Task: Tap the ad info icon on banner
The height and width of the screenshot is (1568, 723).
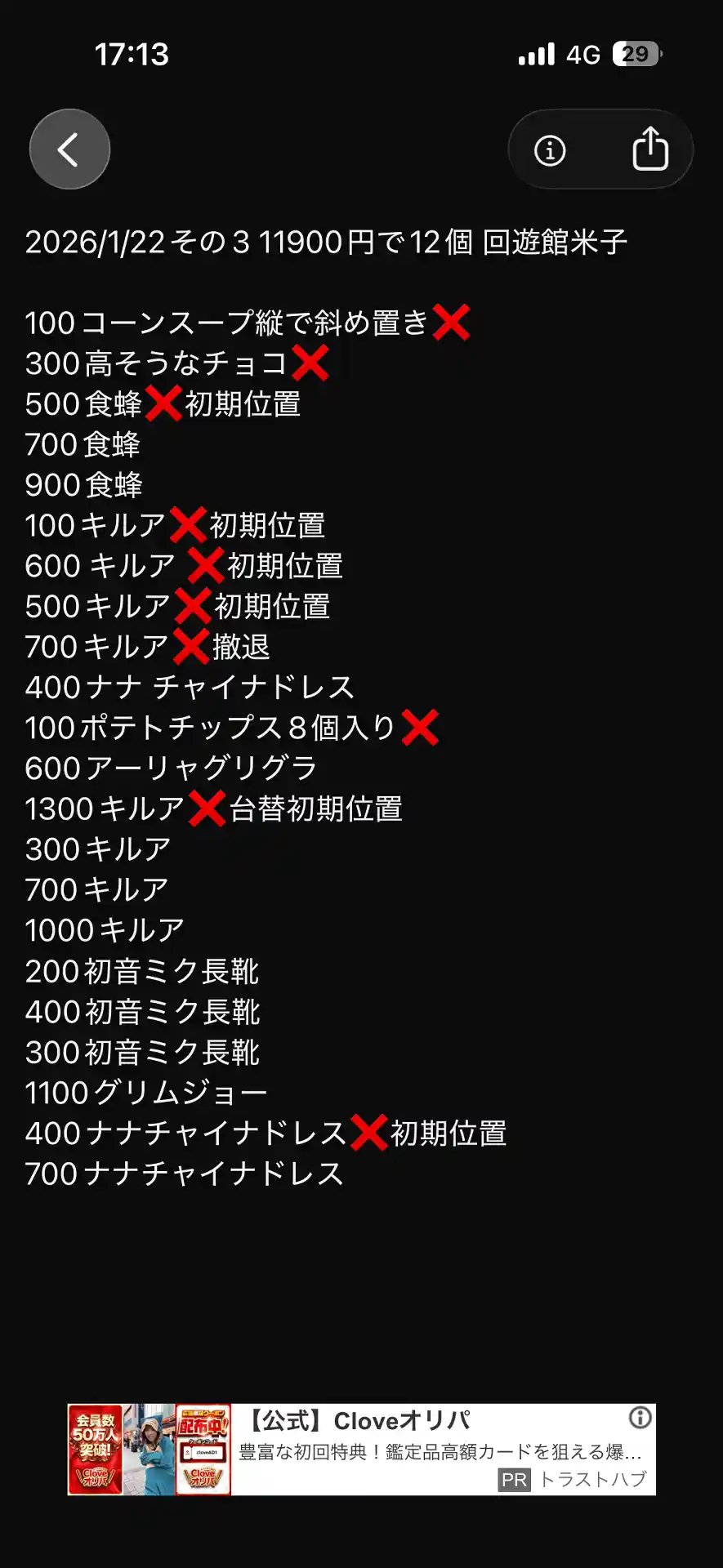Action: point(640,1418)
